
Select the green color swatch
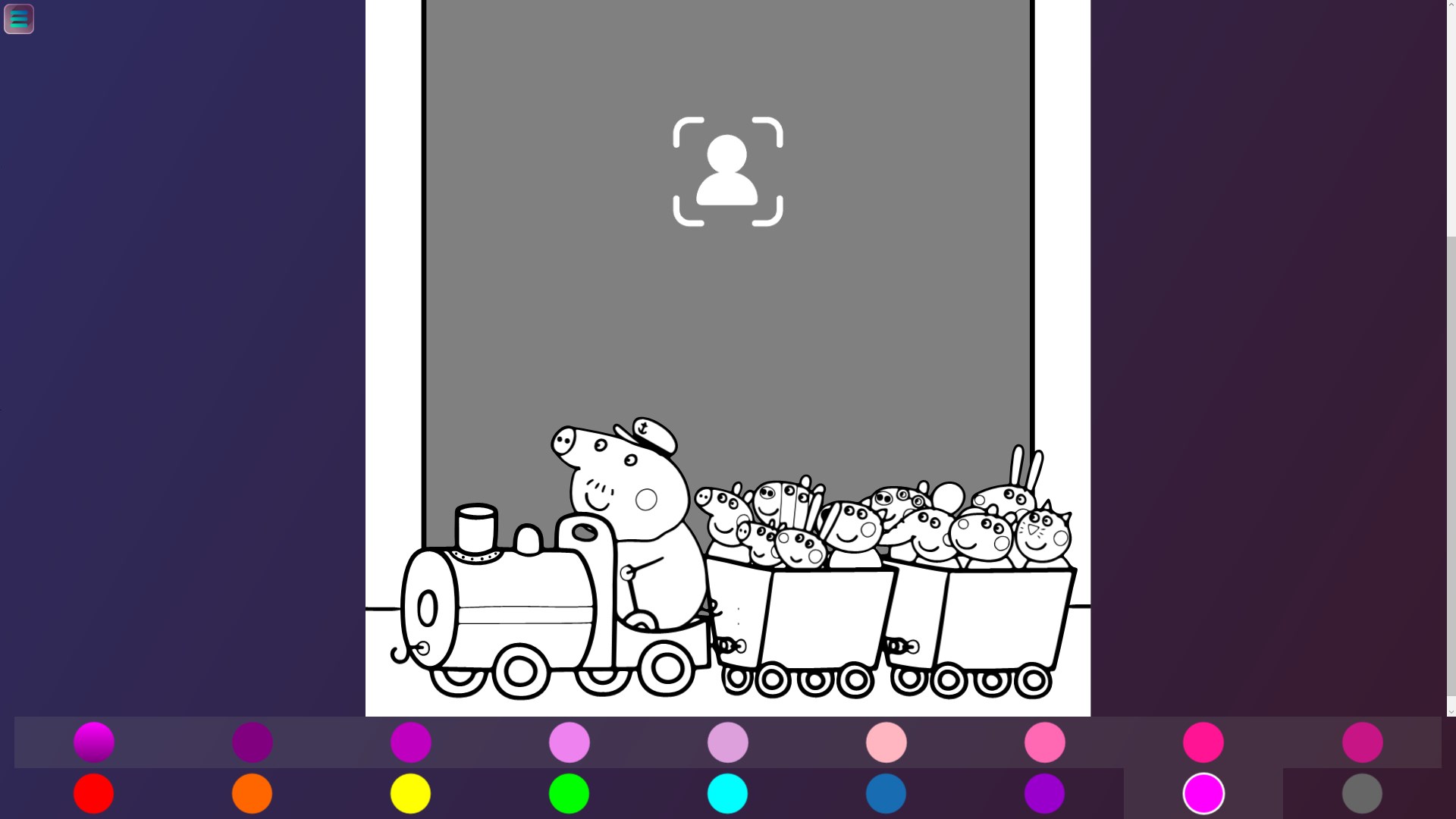coord(569,793)
